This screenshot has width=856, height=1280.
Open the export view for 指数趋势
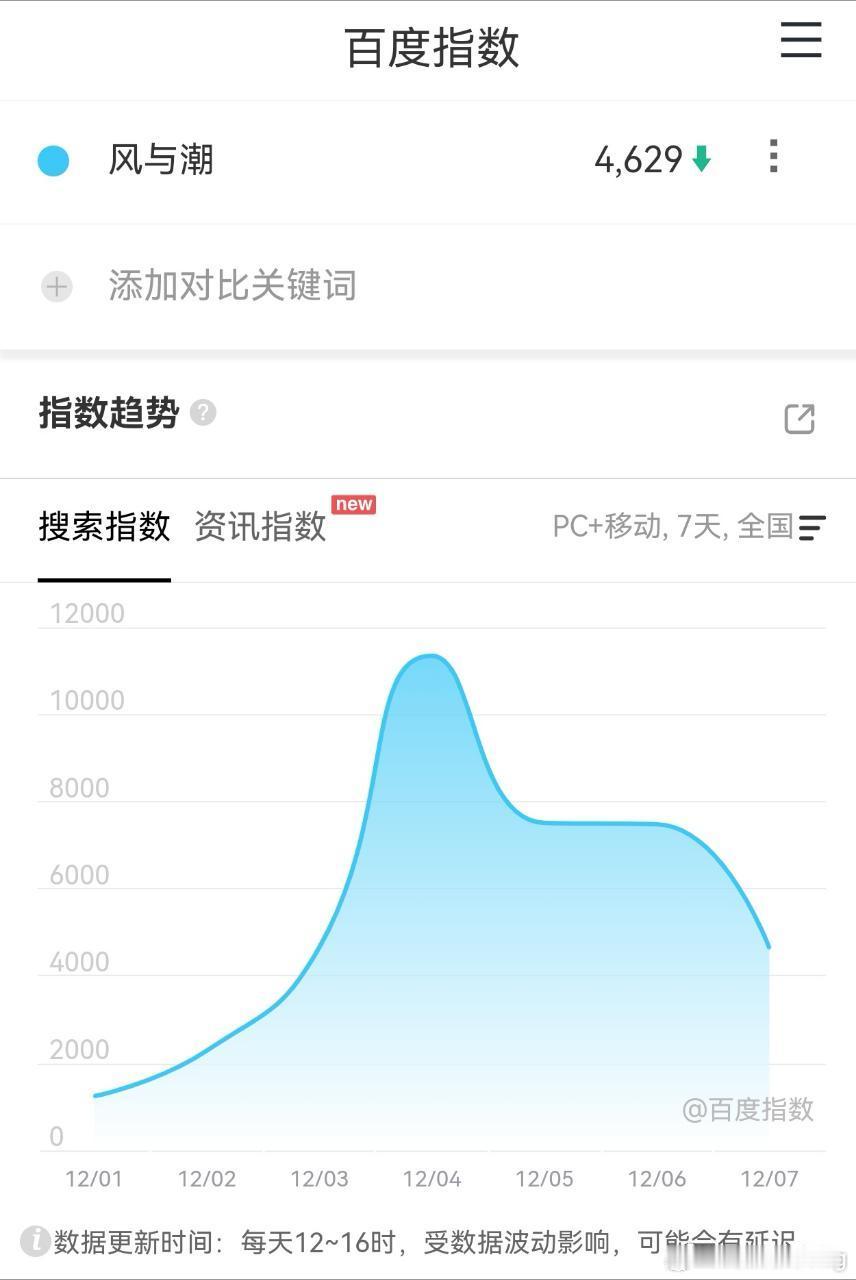[x=799, y=420]
